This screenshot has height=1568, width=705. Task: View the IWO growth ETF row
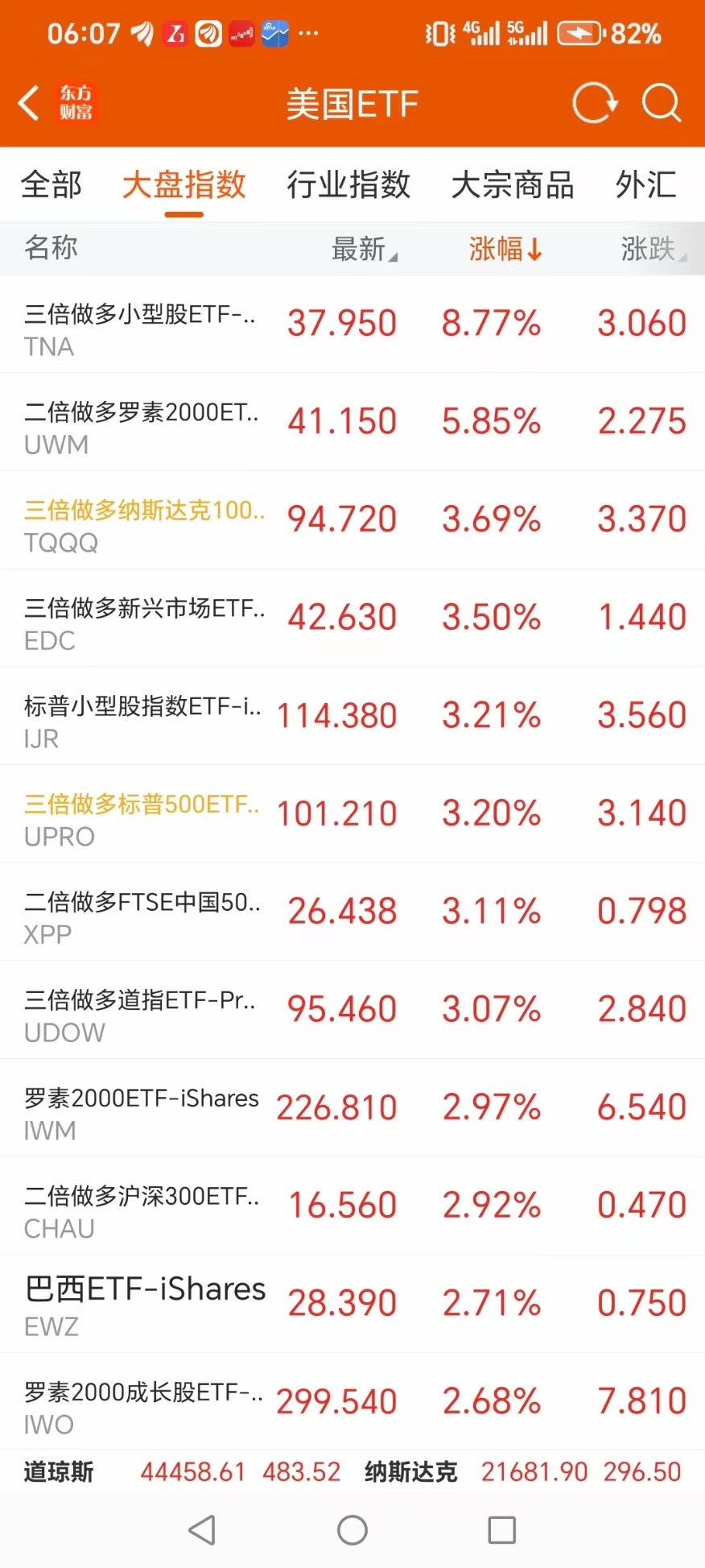(352, 1402)
